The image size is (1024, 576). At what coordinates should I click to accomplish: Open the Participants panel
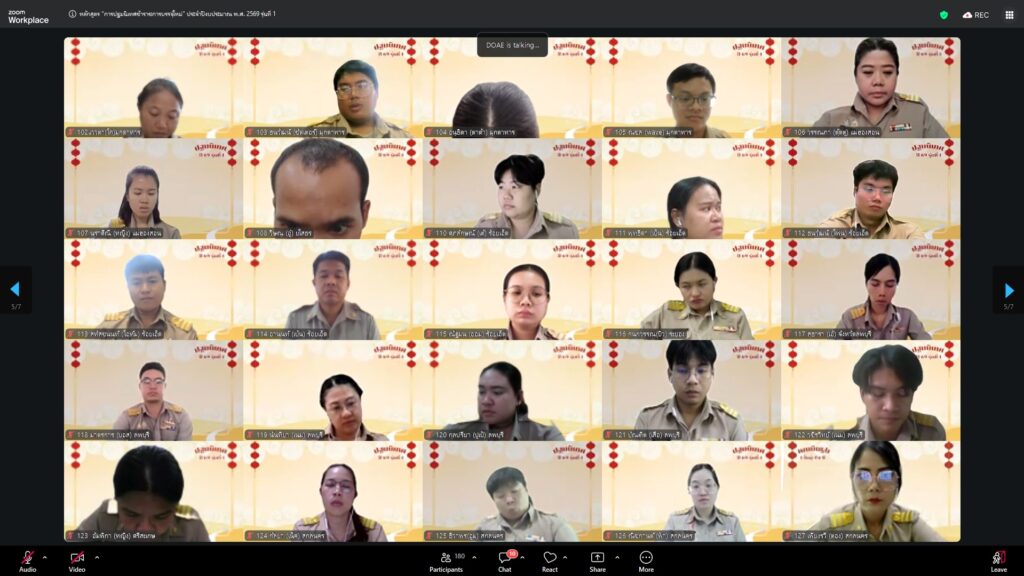pyautogui.click(x=446, y=558)
